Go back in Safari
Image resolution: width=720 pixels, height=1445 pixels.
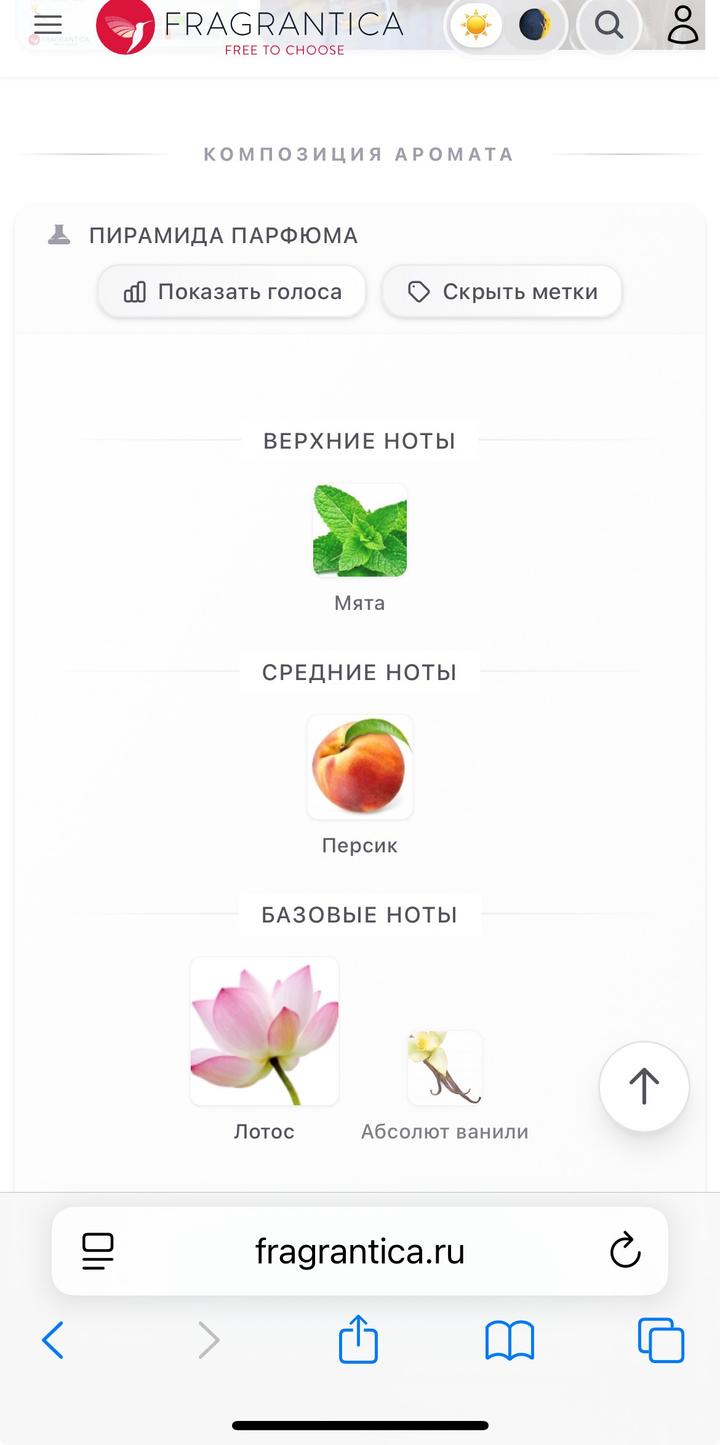point(53,1340)
